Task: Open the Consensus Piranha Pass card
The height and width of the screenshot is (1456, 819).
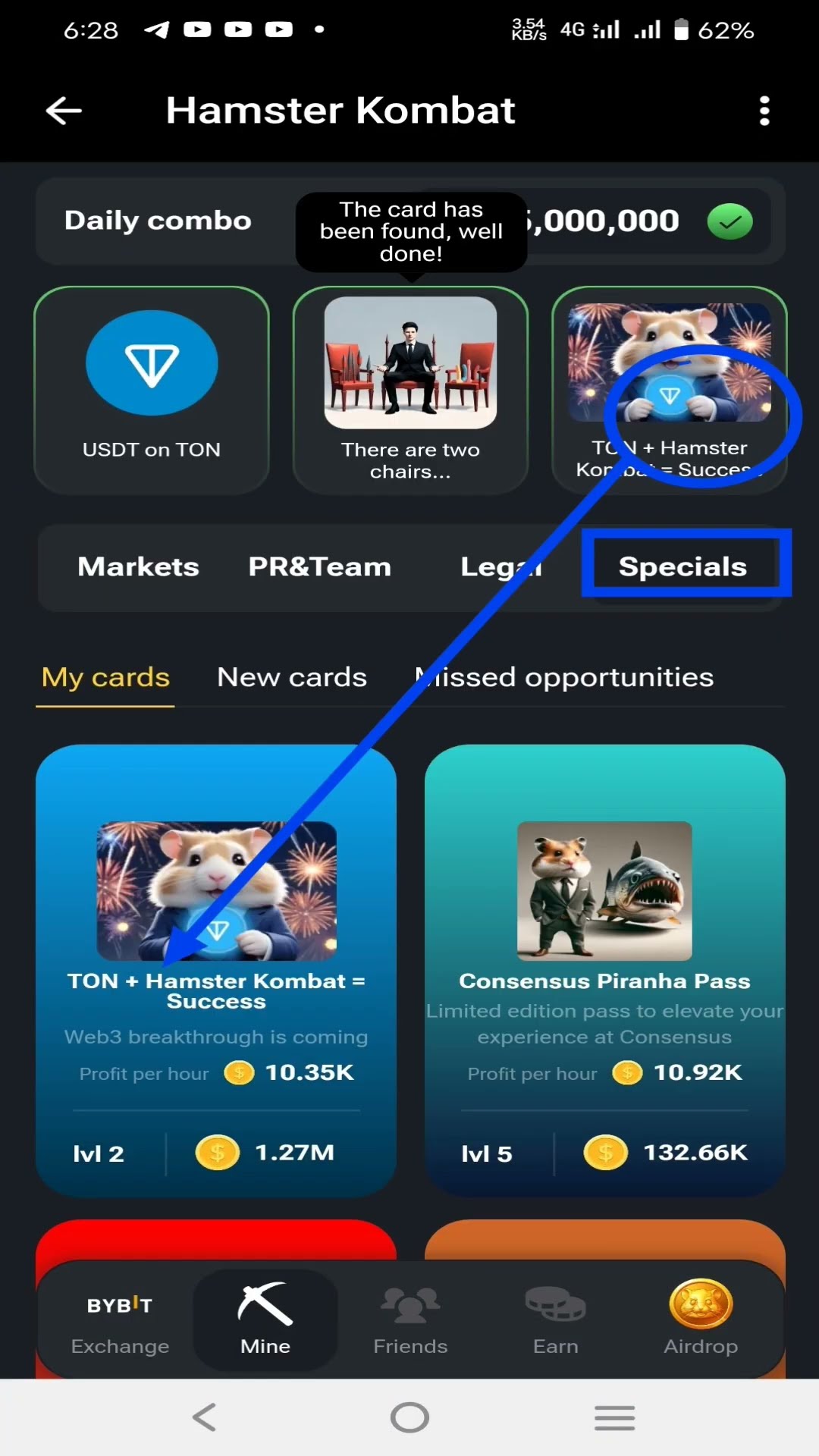Action: pyautogui.click(x=605, y=971)
